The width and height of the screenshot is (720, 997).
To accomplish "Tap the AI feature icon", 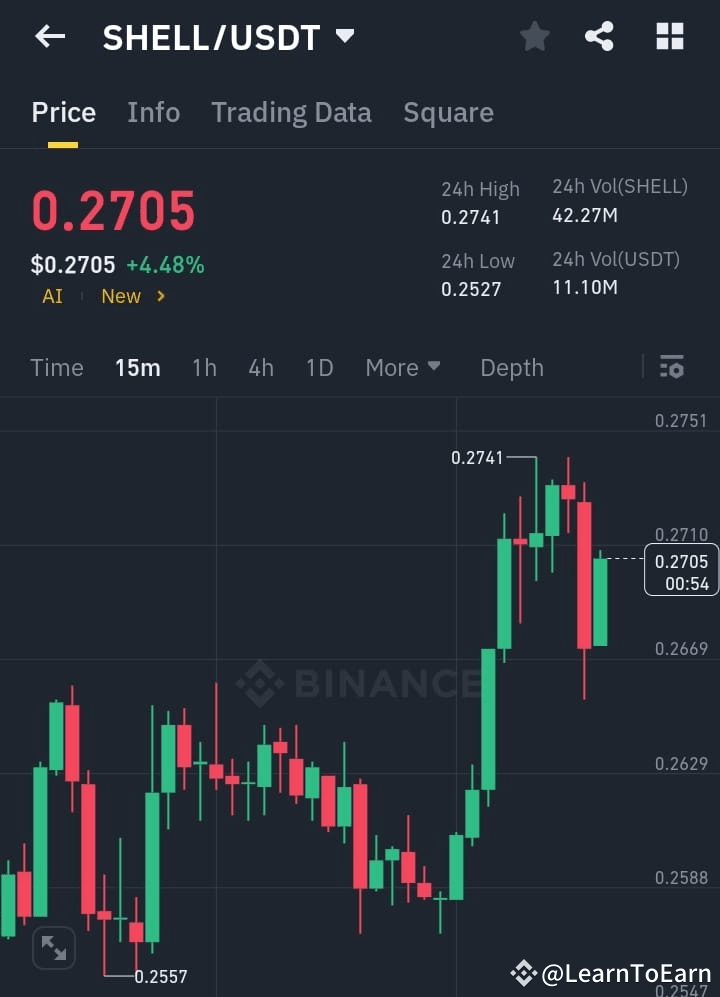I will tap(51, 296).
